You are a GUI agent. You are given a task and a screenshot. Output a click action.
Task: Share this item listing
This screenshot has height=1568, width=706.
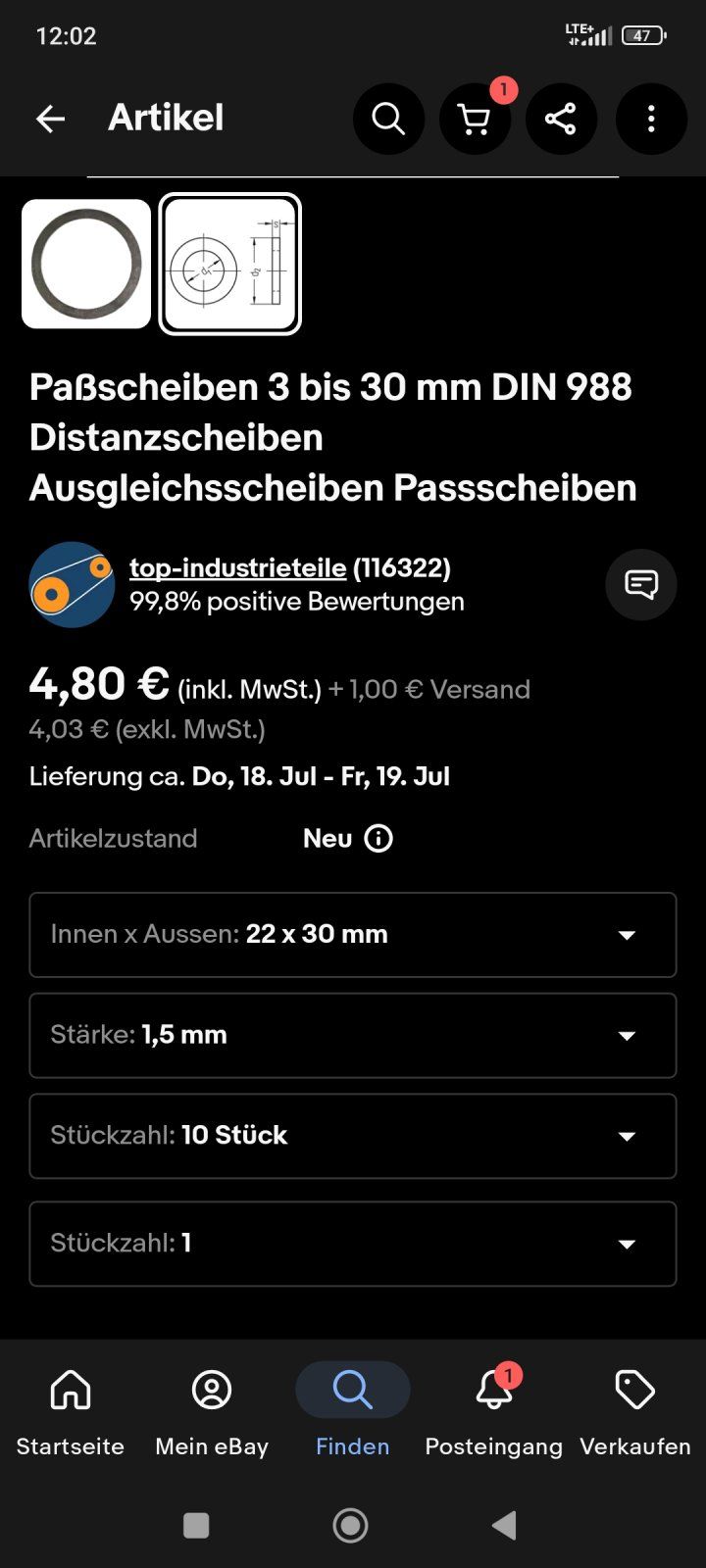[x=561, y=120]
